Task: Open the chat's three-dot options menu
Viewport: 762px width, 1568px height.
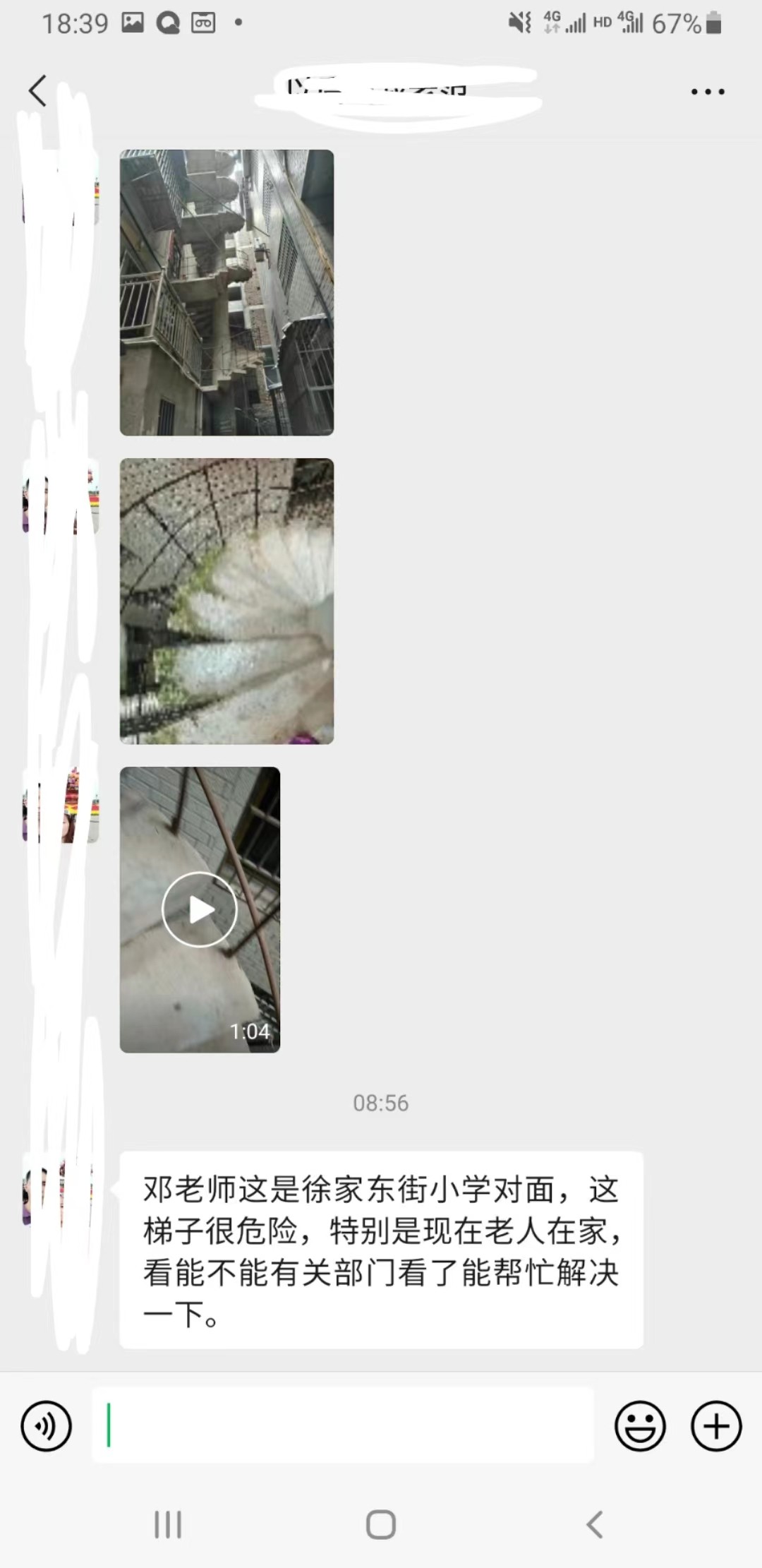Action: [x=708, y=92]
